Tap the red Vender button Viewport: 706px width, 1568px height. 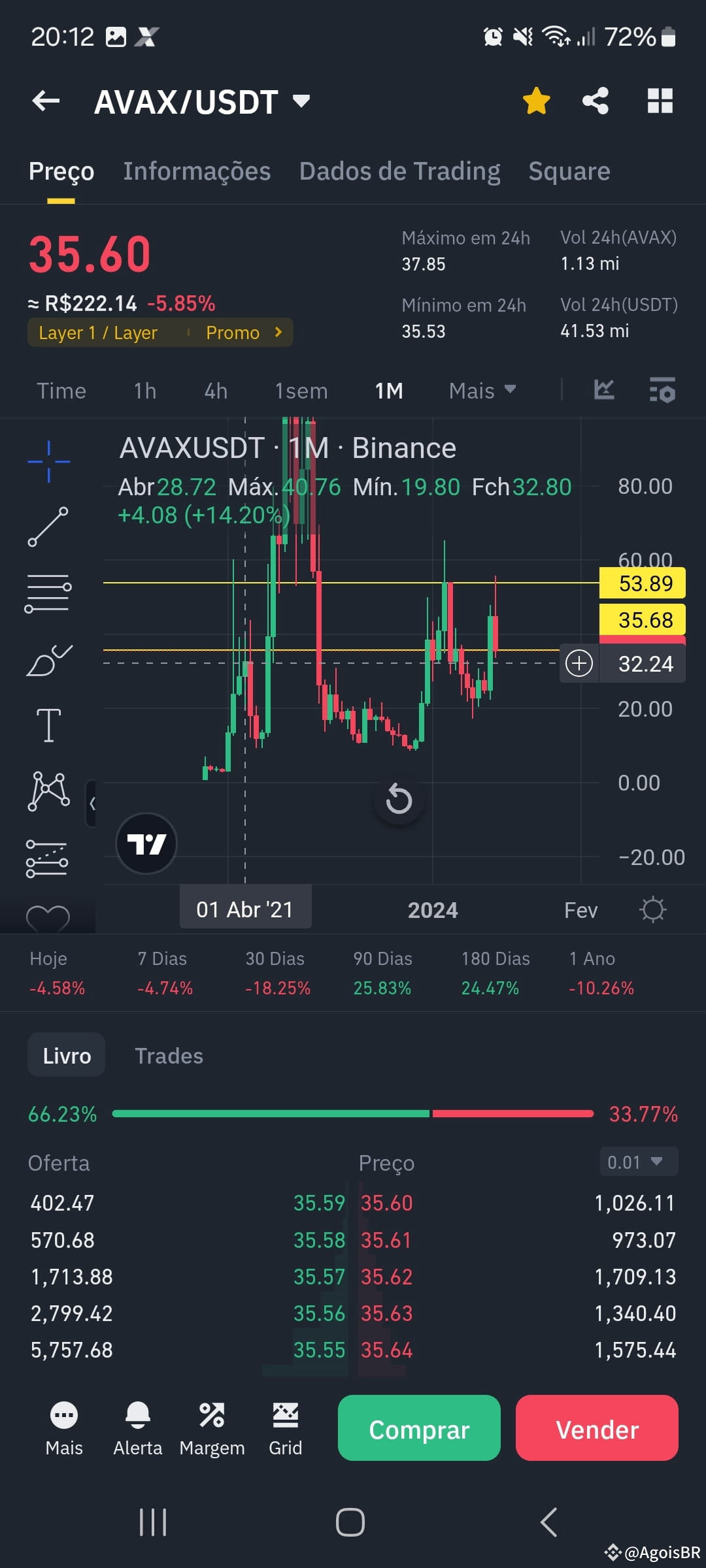pos(596,1428)
